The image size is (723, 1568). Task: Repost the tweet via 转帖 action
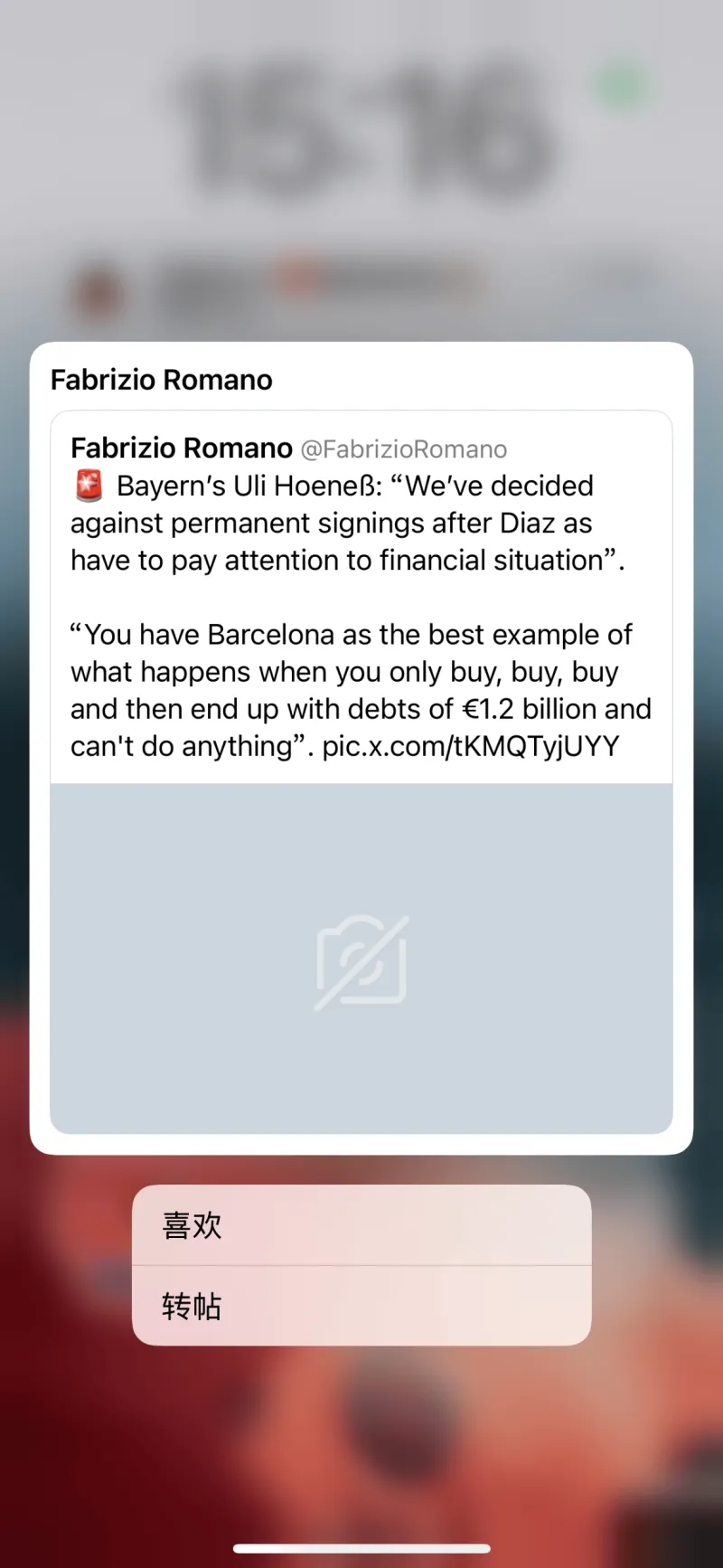coord(361,1306)
